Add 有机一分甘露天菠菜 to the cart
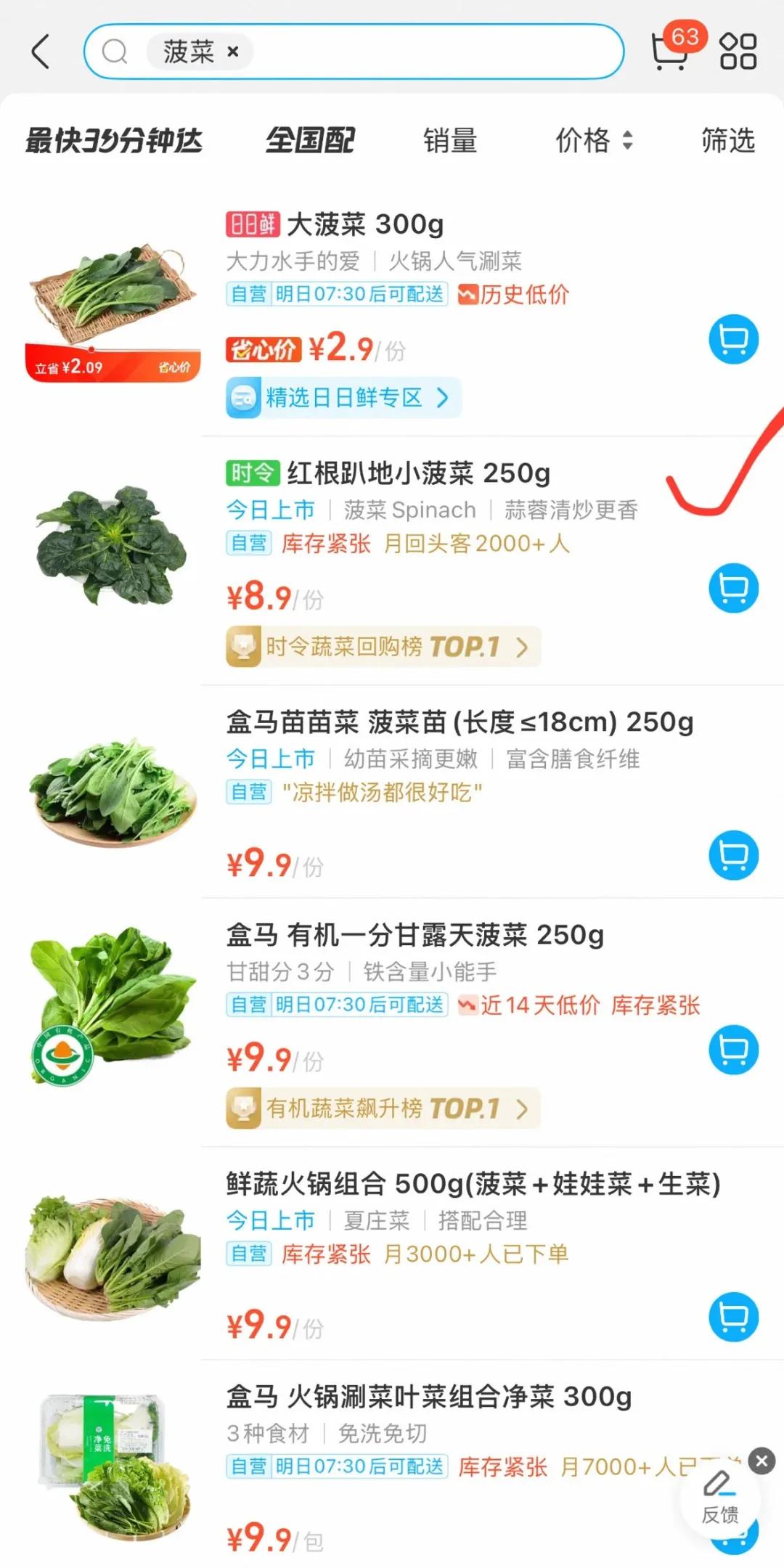The width and height of the screenshot is (784, 1568). pyautogui.click(x=735, y=1050)
